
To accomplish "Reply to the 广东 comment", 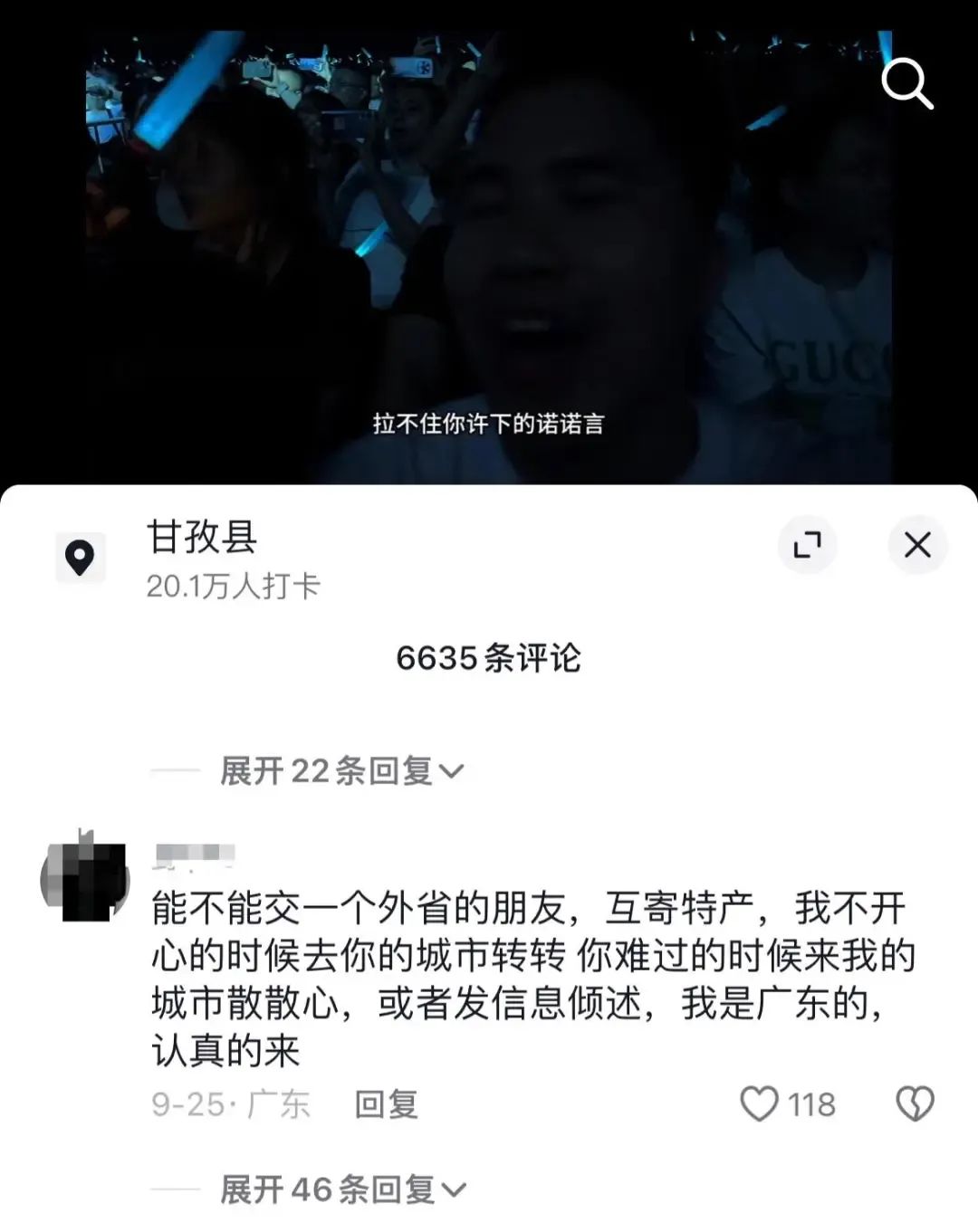I will 386,1104.
